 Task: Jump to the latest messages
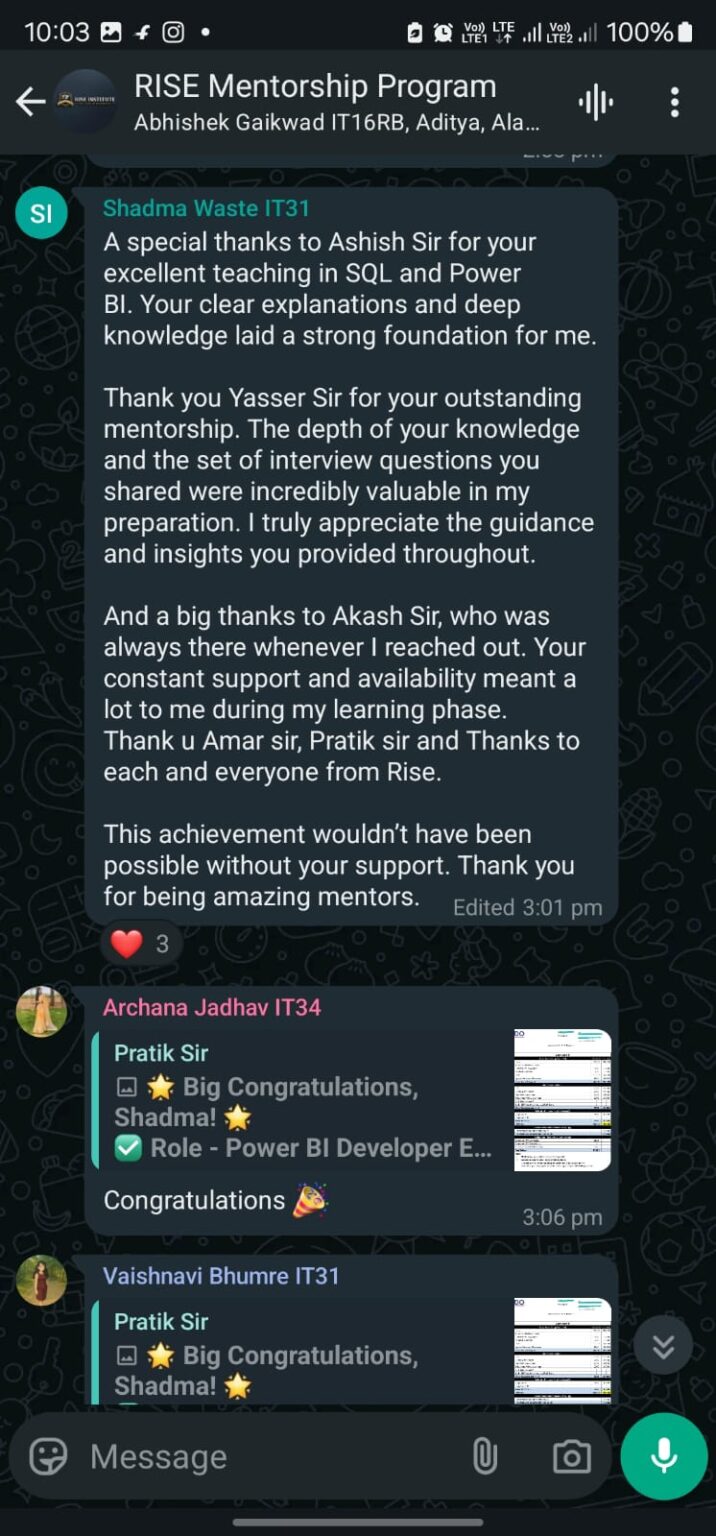coord(663,1346)
